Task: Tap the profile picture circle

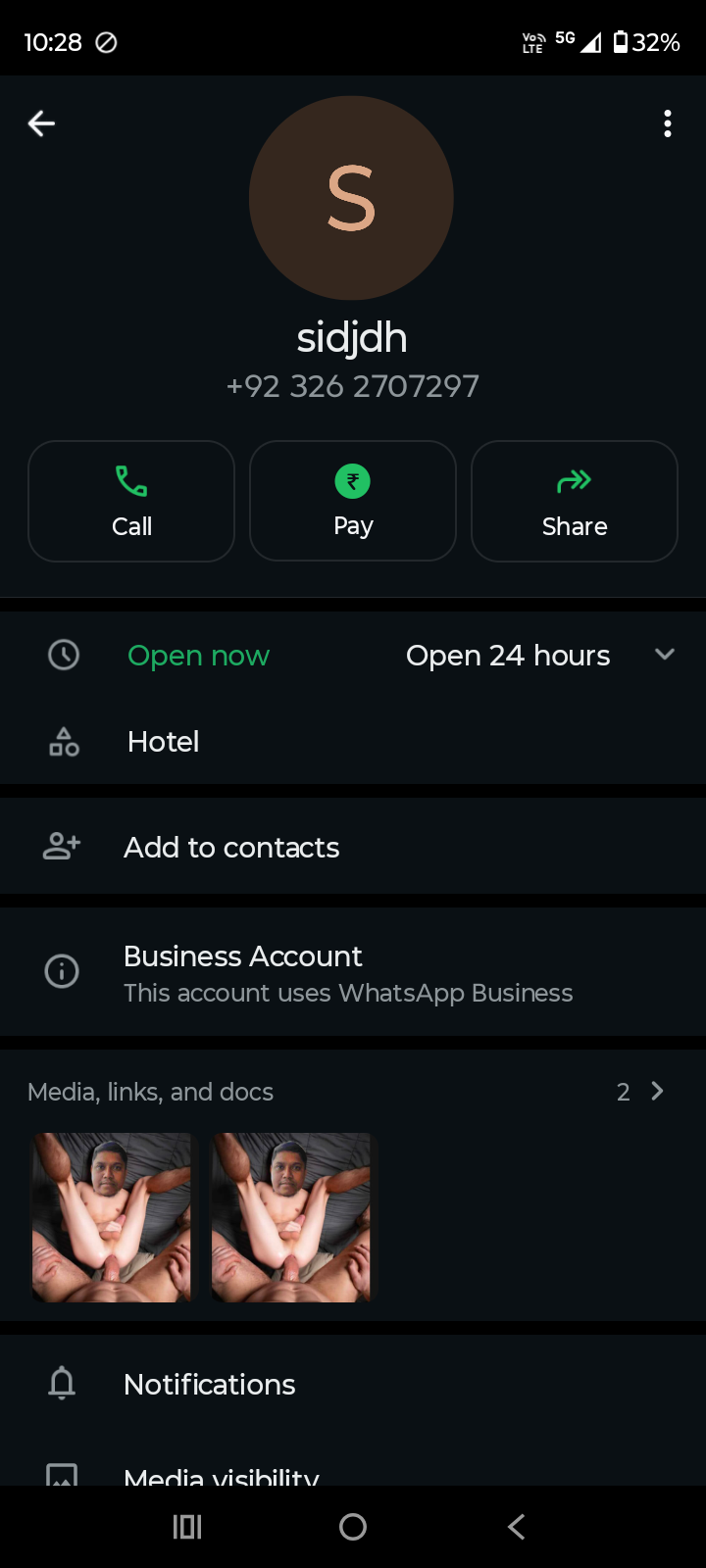Action: click(x=351, y=199)
